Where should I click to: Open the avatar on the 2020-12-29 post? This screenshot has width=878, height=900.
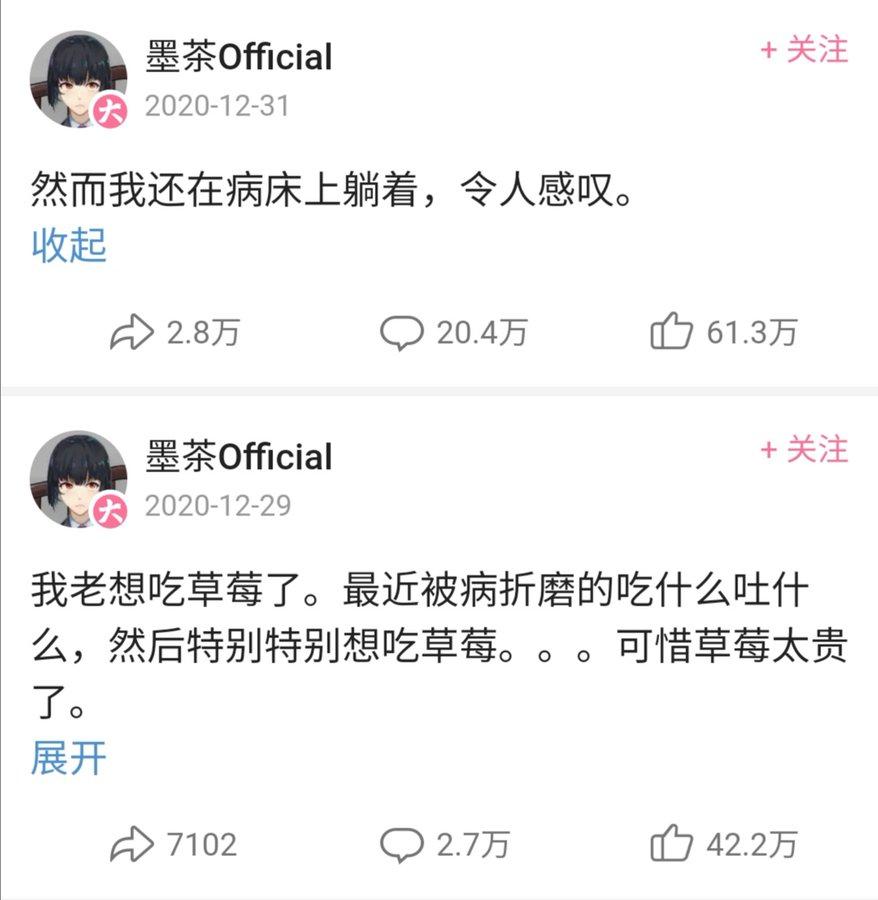coord(79,480)
